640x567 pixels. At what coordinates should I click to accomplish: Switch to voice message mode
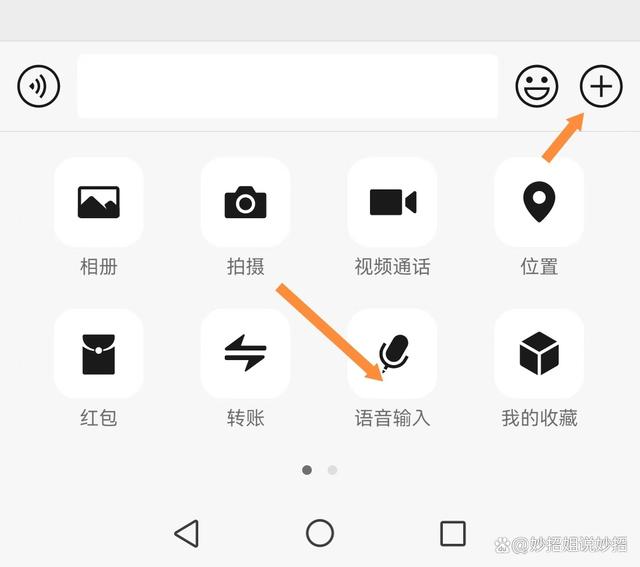pos(39,87)
